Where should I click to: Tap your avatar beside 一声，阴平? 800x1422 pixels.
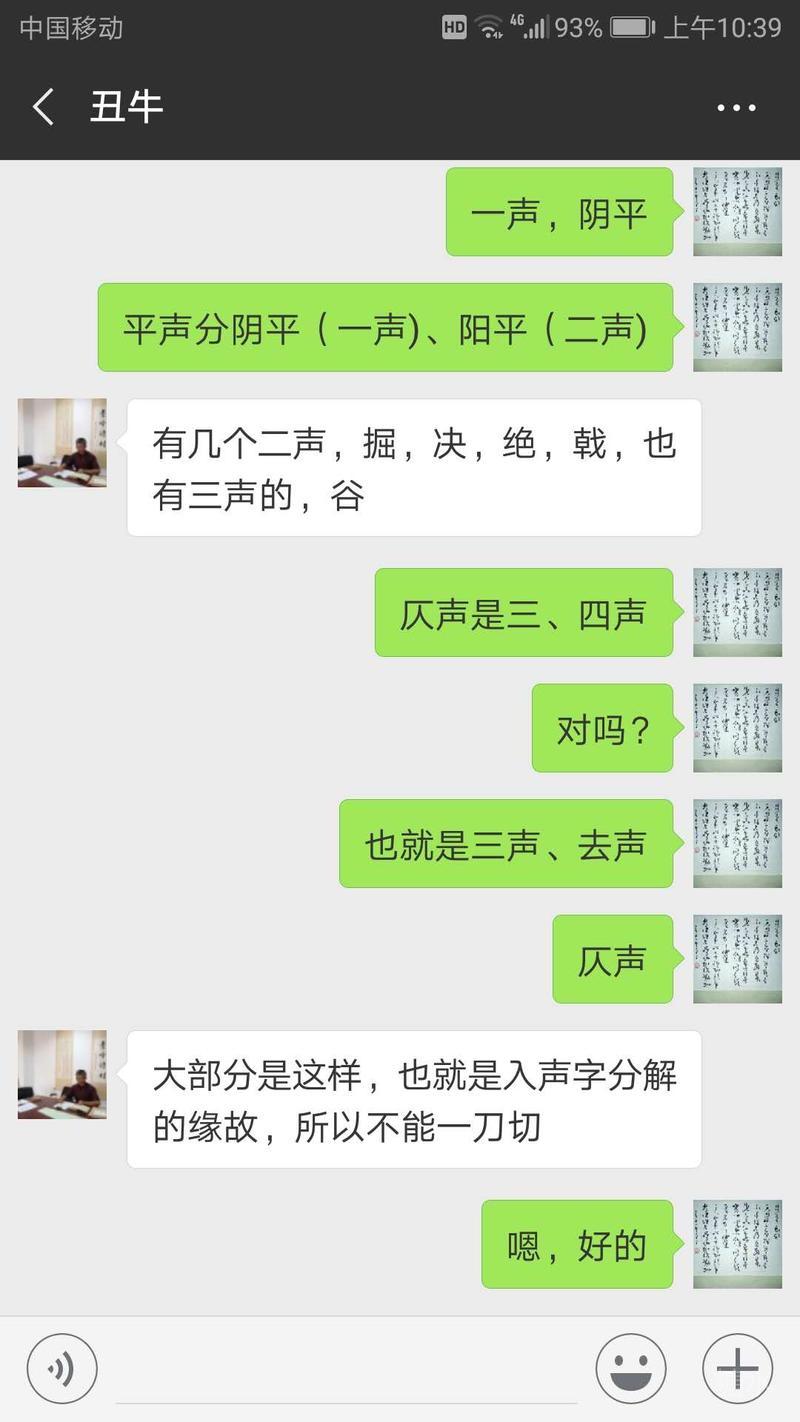tap(737, 212)
